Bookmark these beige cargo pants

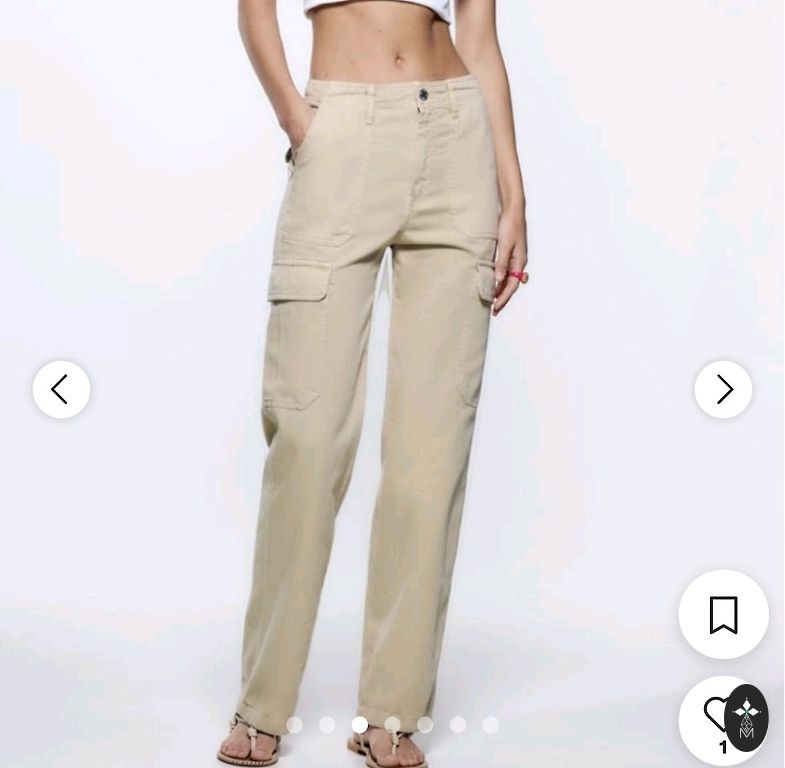coord(723,614)
